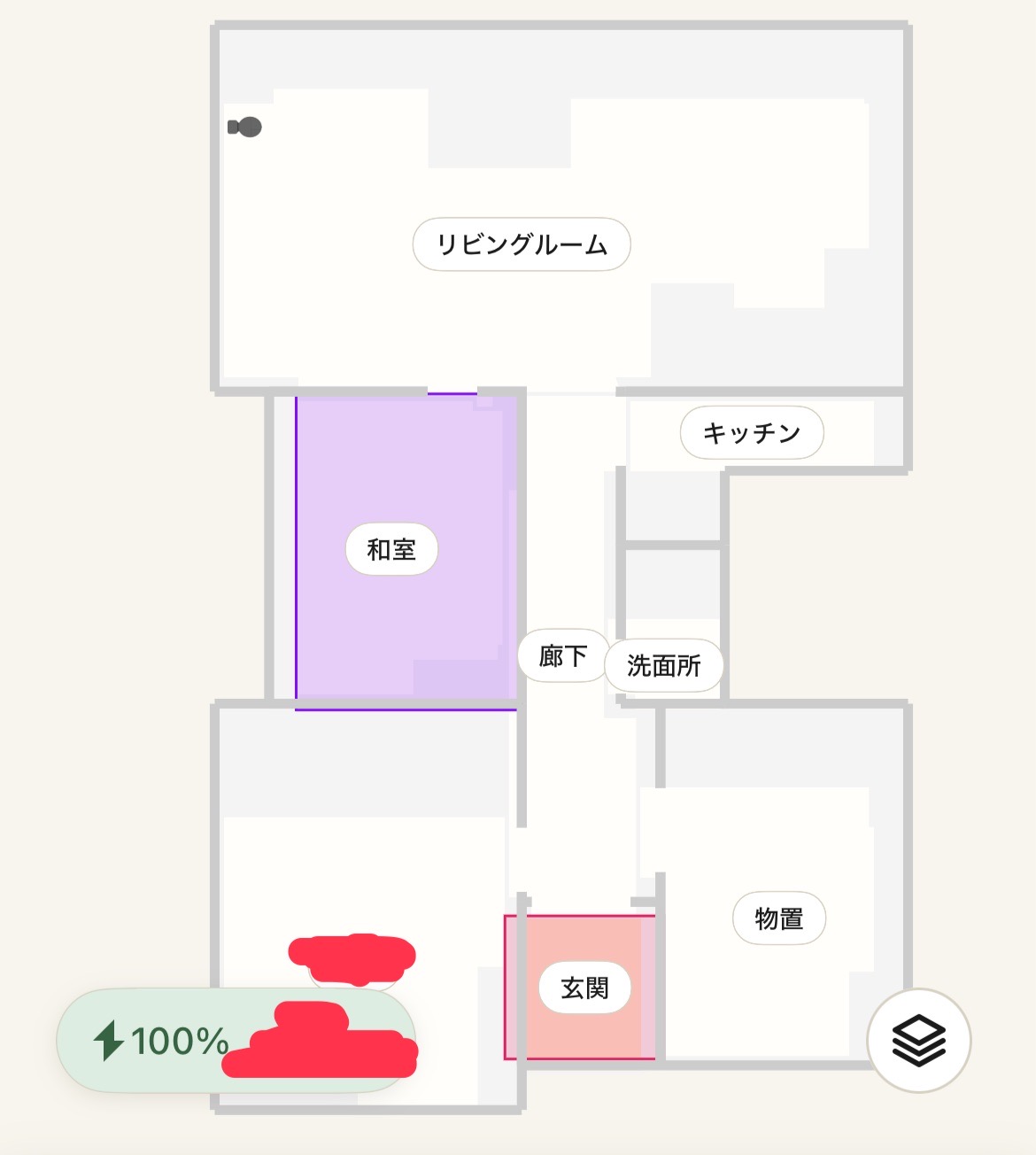Select the リビングルーム room label
This screenshot has height=1155, width=1036.
pos(522,243)
